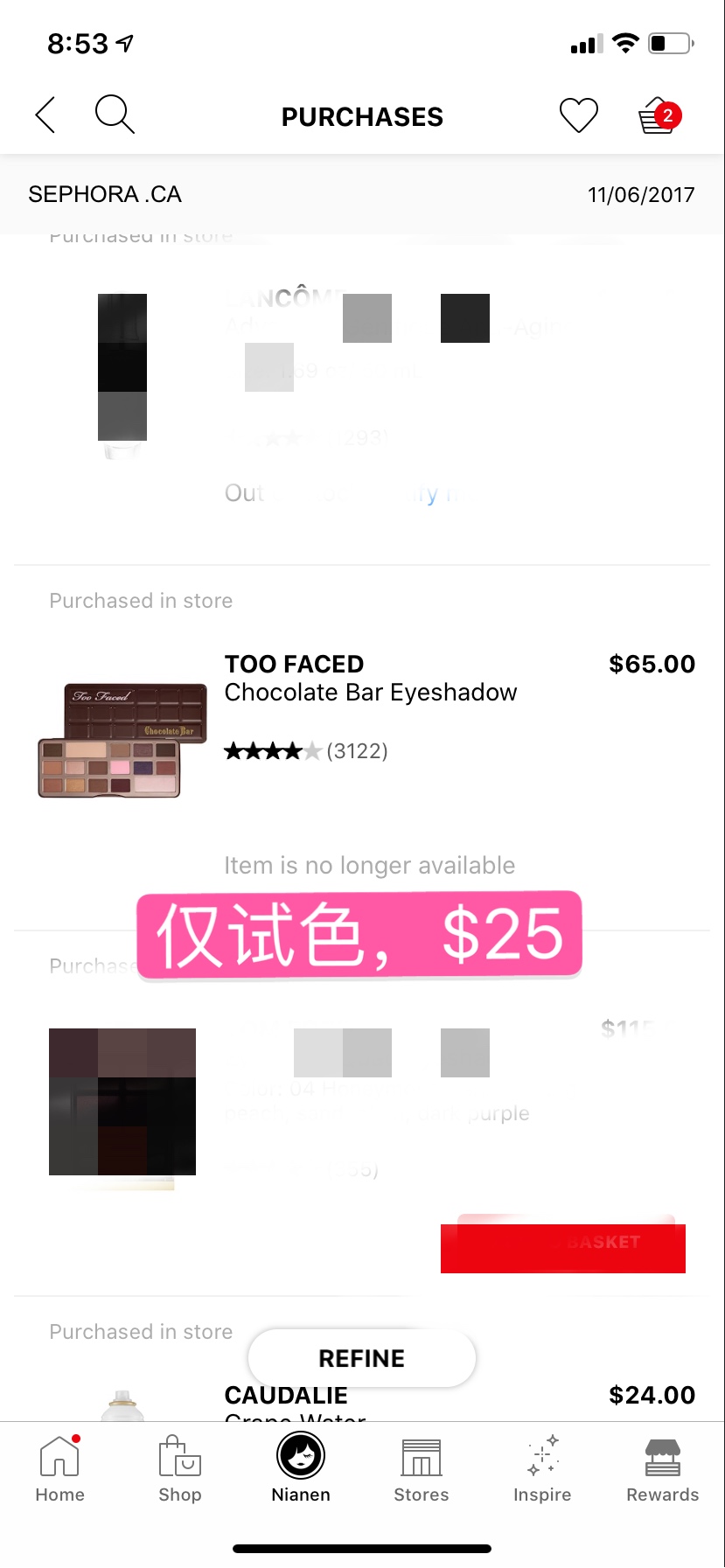Open the Nianen profile tab
This screenshot has height=1568, width=725.
pyautogui.click(x=301, y=1469)
